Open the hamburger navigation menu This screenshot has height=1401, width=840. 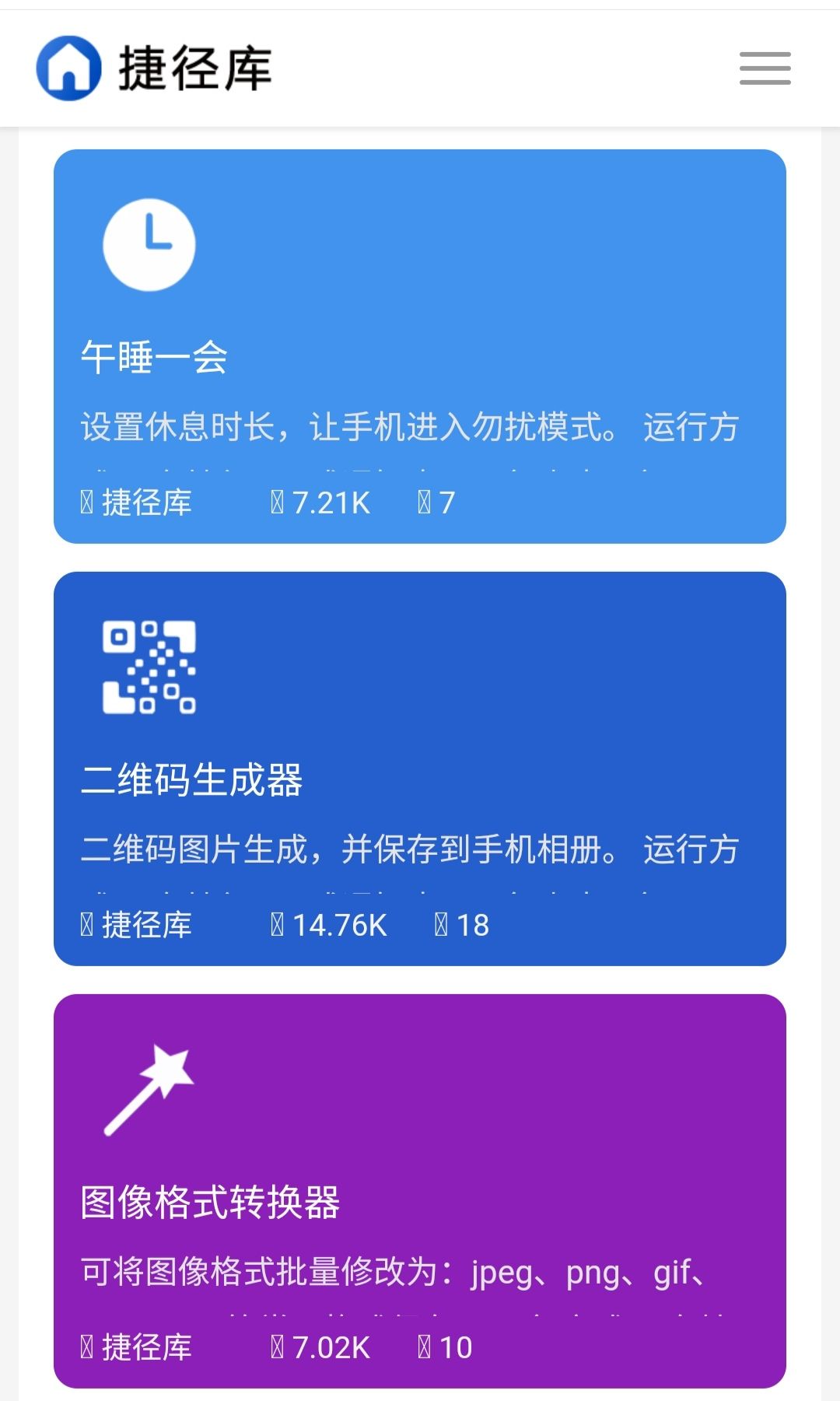click(x=765, y=68)
